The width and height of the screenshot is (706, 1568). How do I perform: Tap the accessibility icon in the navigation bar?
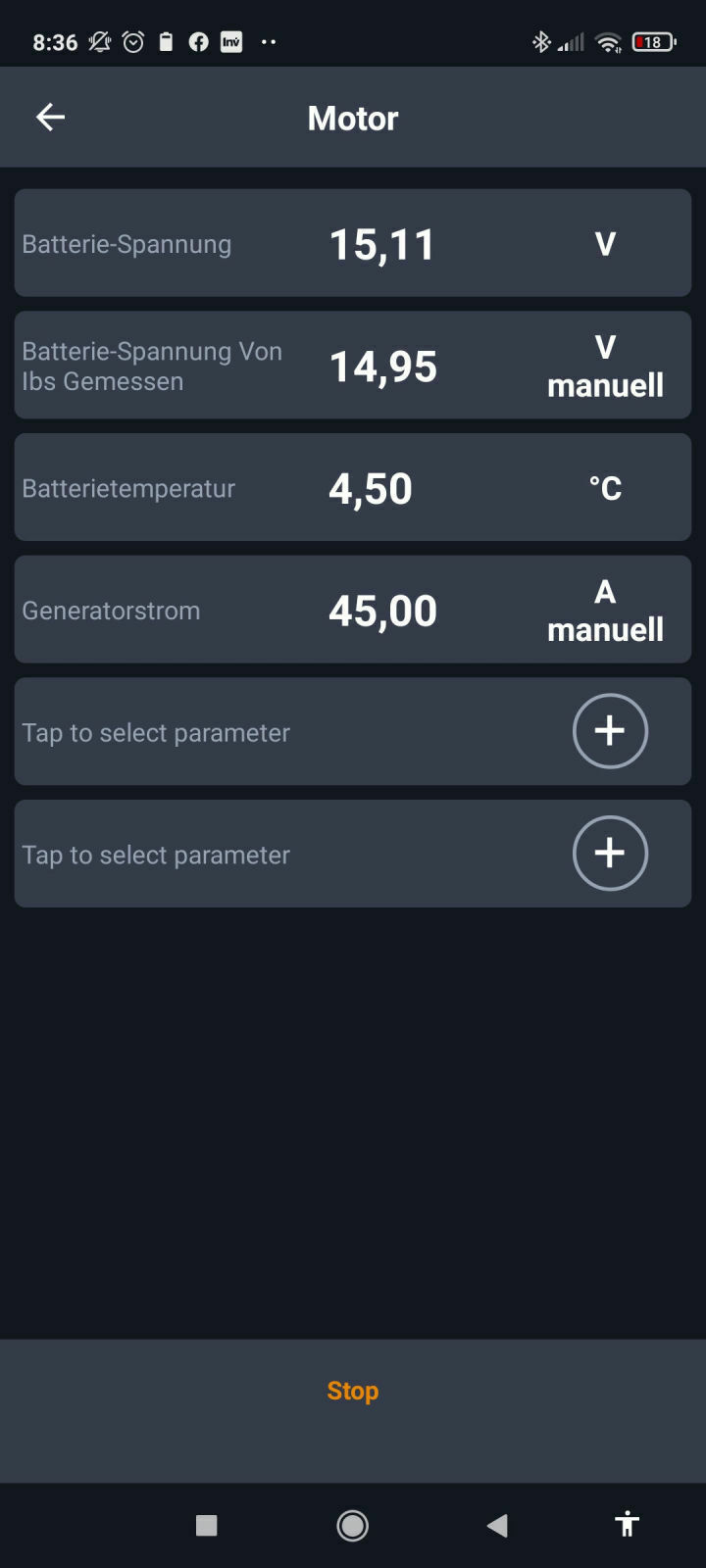[626, 1525]
